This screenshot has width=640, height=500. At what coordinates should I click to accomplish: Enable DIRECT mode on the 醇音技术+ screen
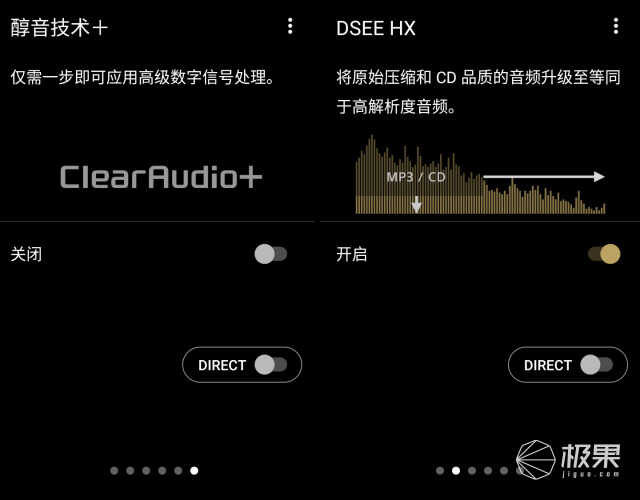point(270,365)
